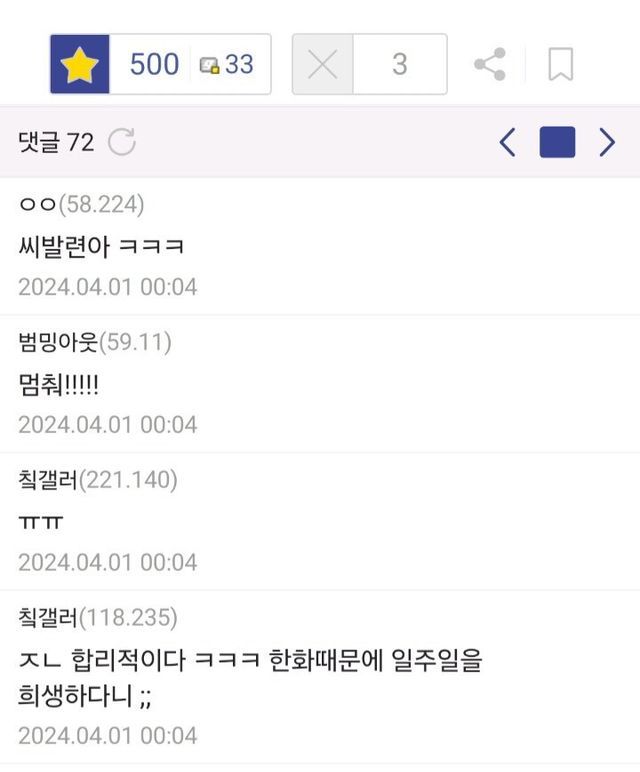Share this post
The height and width of the screenshot is (772, 640).
490,64
